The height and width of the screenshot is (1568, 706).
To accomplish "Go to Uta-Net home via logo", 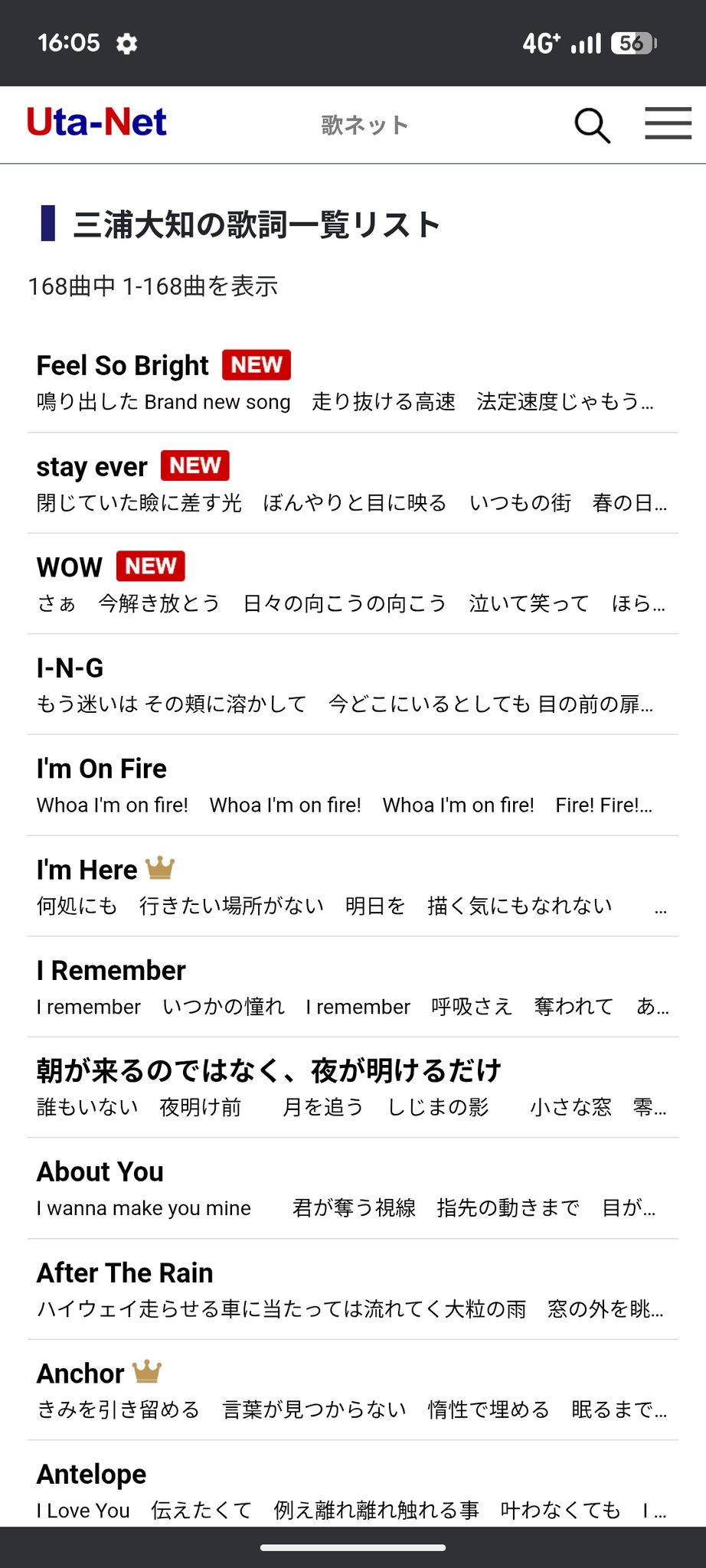I will point(96,122).
